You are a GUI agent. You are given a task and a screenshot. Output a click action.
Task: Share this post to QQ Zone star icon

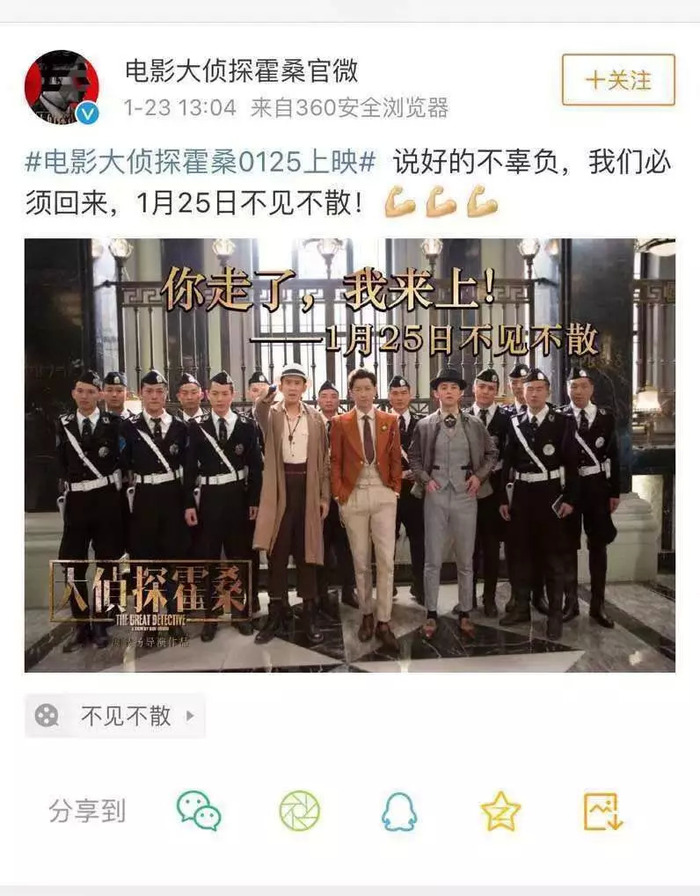pos(500,811)
